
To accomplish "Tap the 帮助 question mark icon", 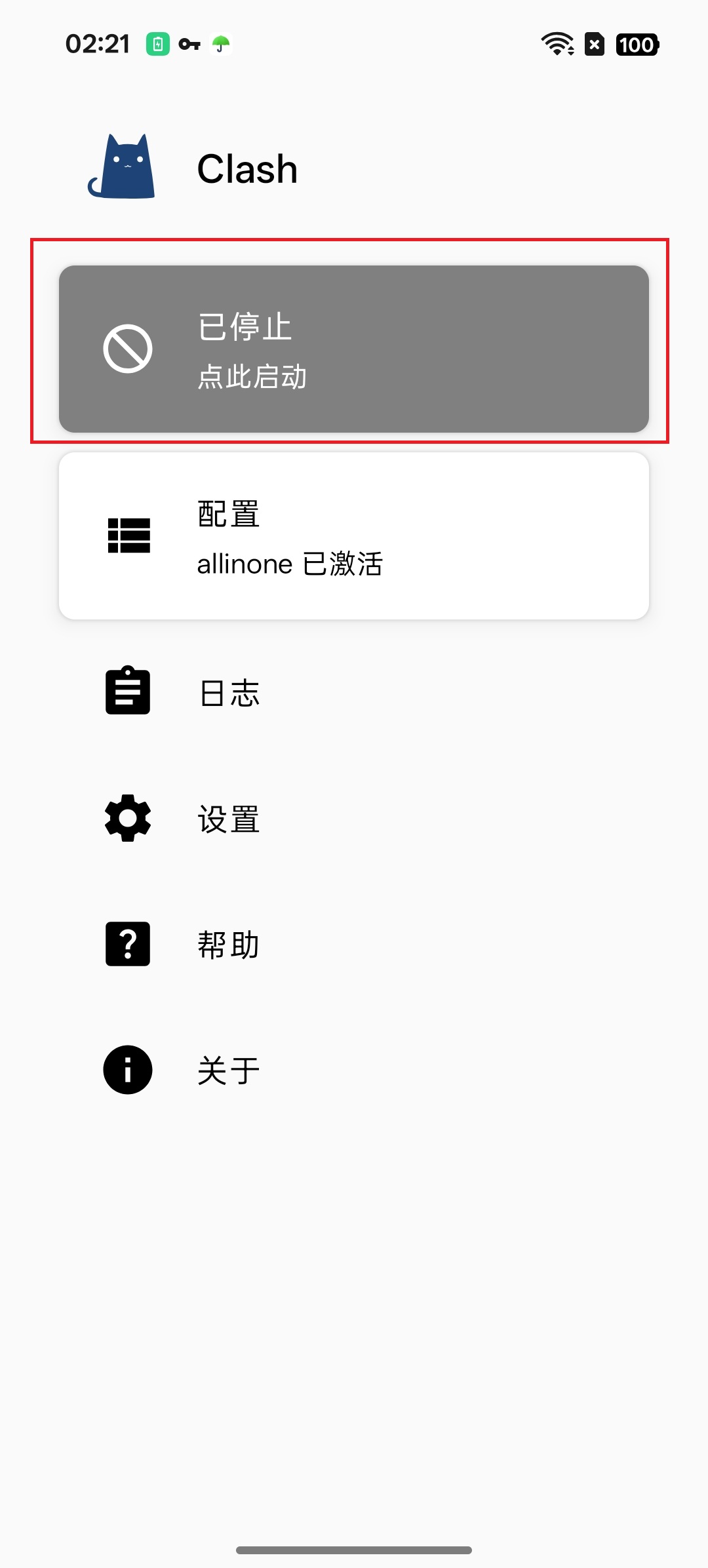I will point(127,944).
